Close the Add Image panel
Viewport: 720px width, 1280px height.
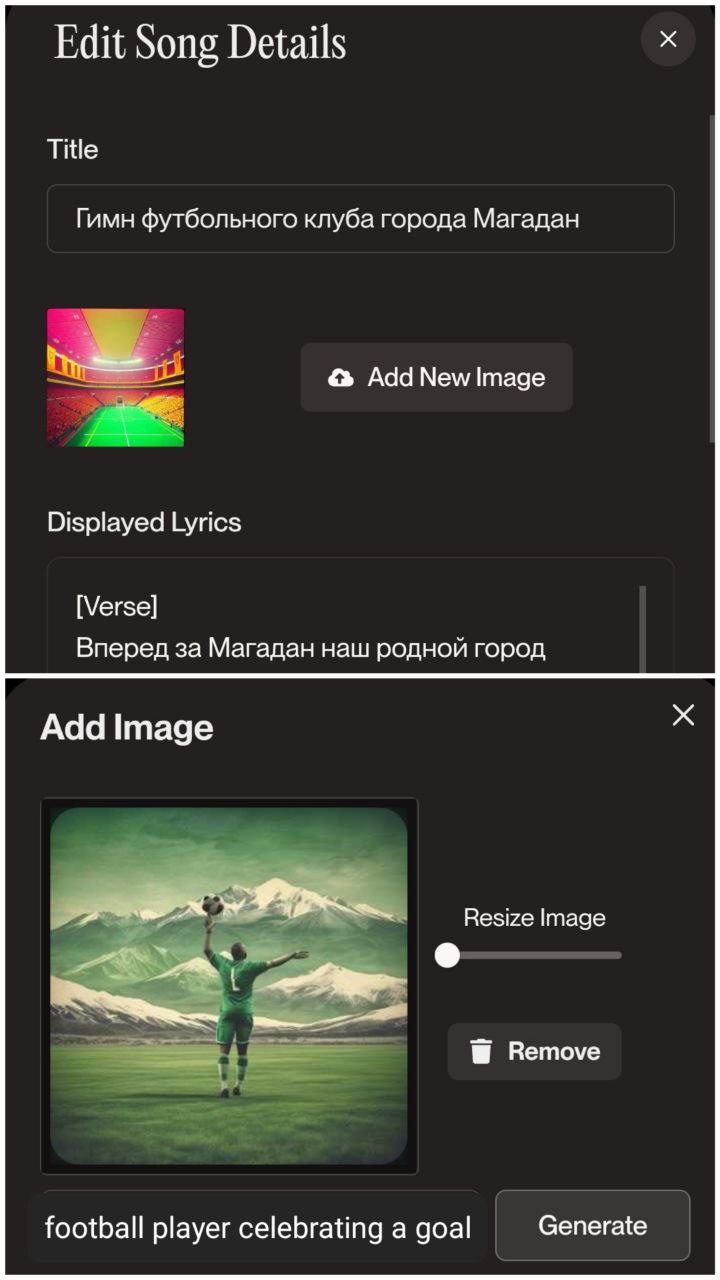[x=683, y=714]
